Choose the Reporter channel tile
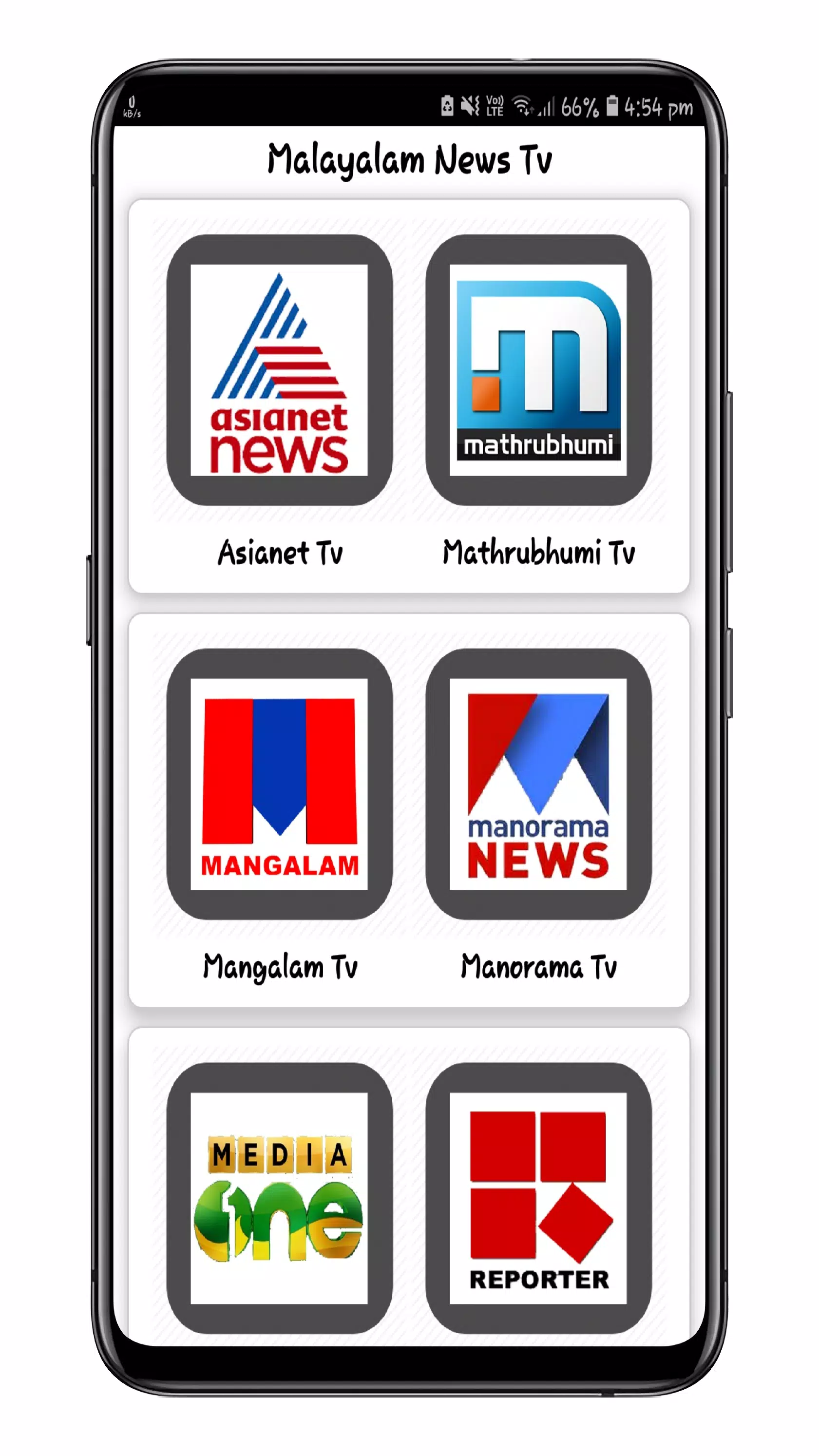Image resolution: width=819 pixels, height=1456 pixels. 538,1197
